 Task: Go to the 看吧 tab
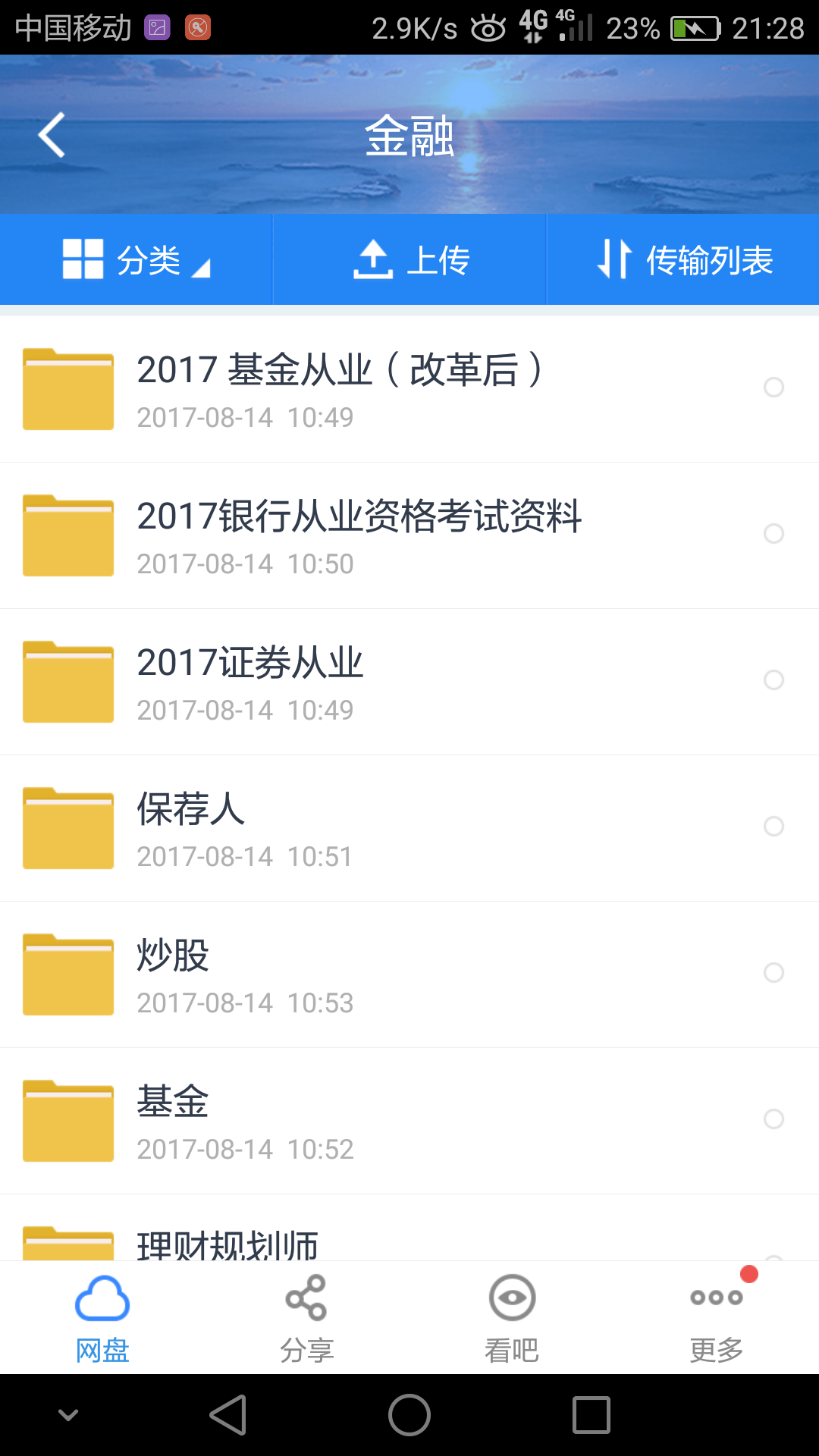512,1318
